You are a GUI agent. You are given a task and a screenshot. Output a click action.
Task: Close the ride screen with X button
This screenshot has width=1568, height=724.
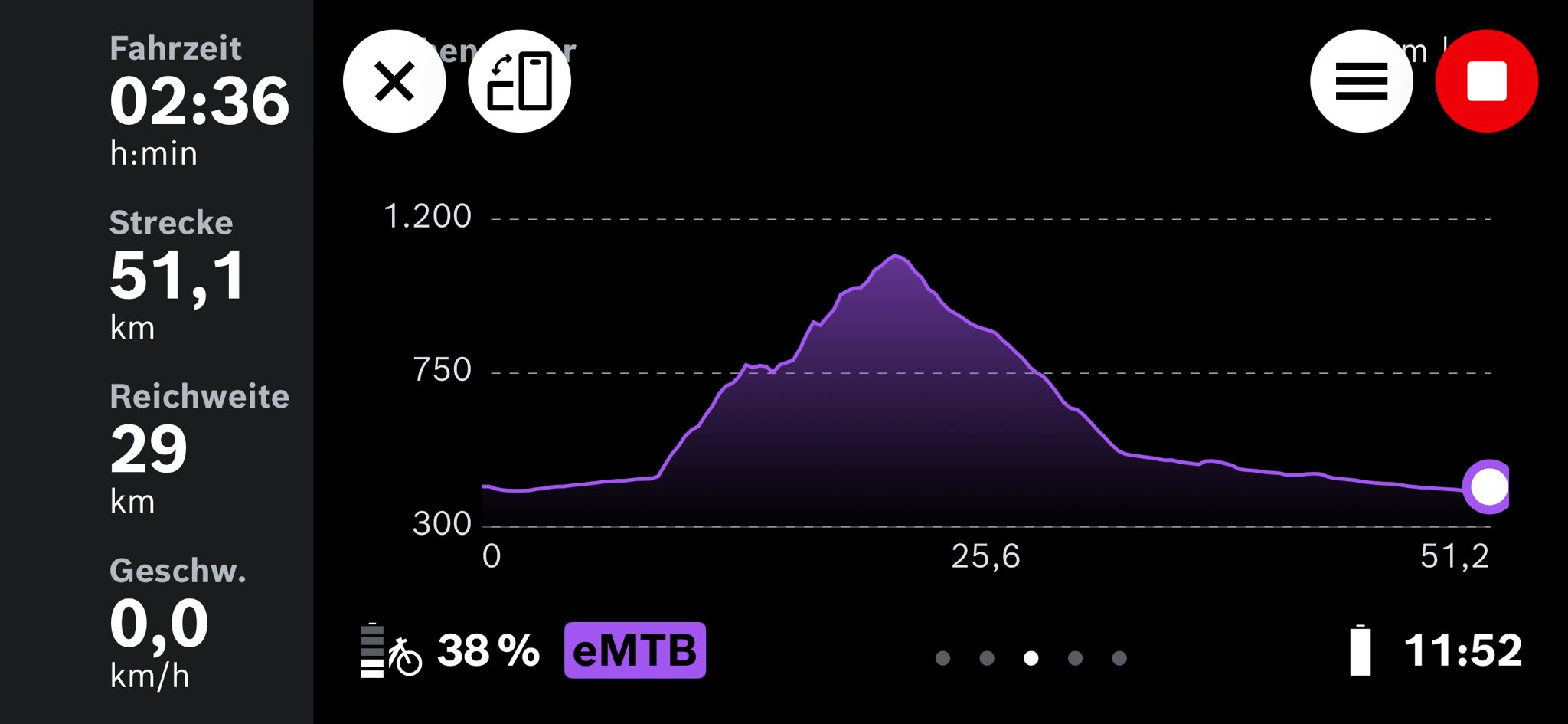click(394, 81)
